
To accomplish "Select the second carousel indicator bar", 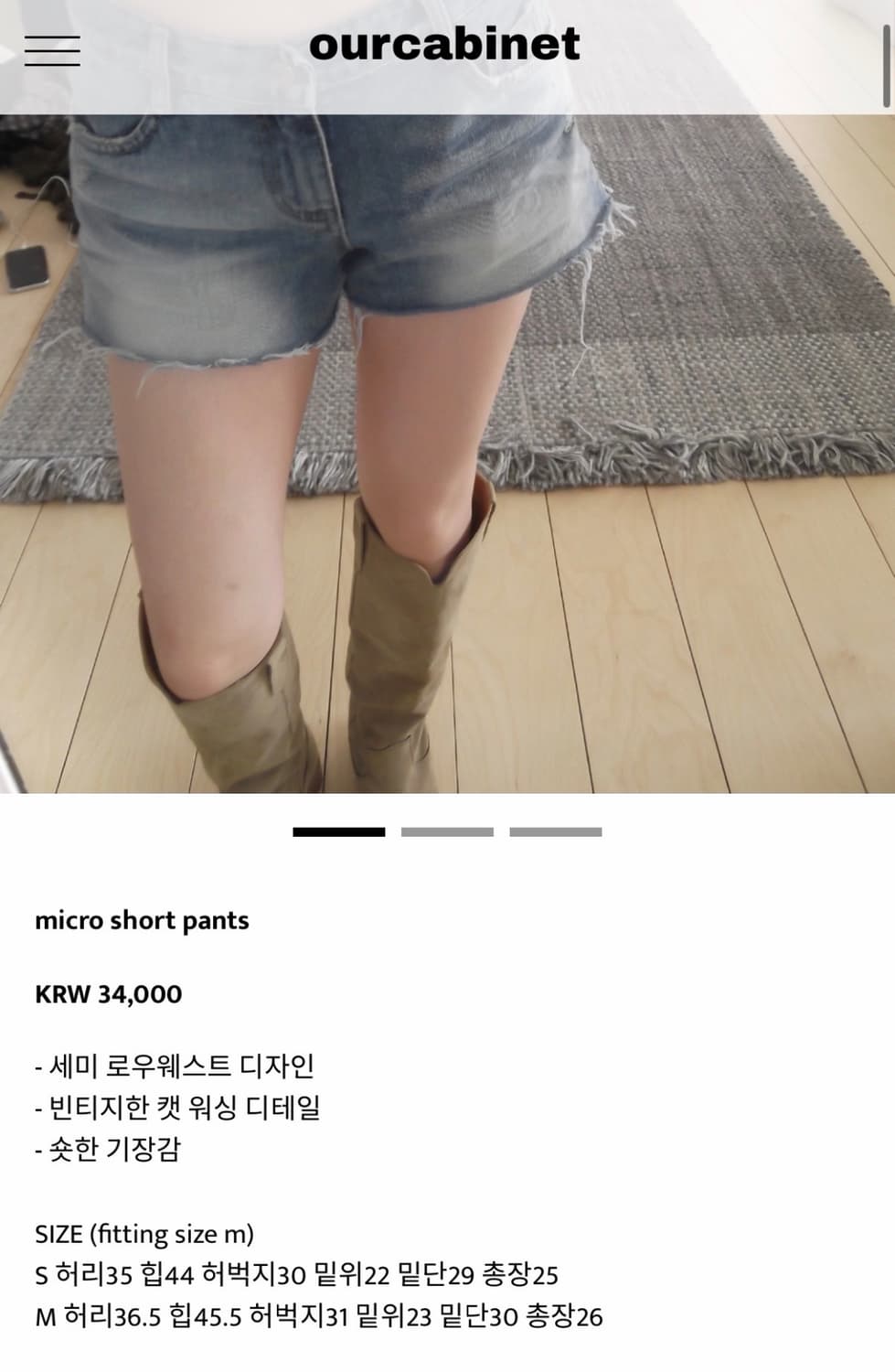I will 447,832.
